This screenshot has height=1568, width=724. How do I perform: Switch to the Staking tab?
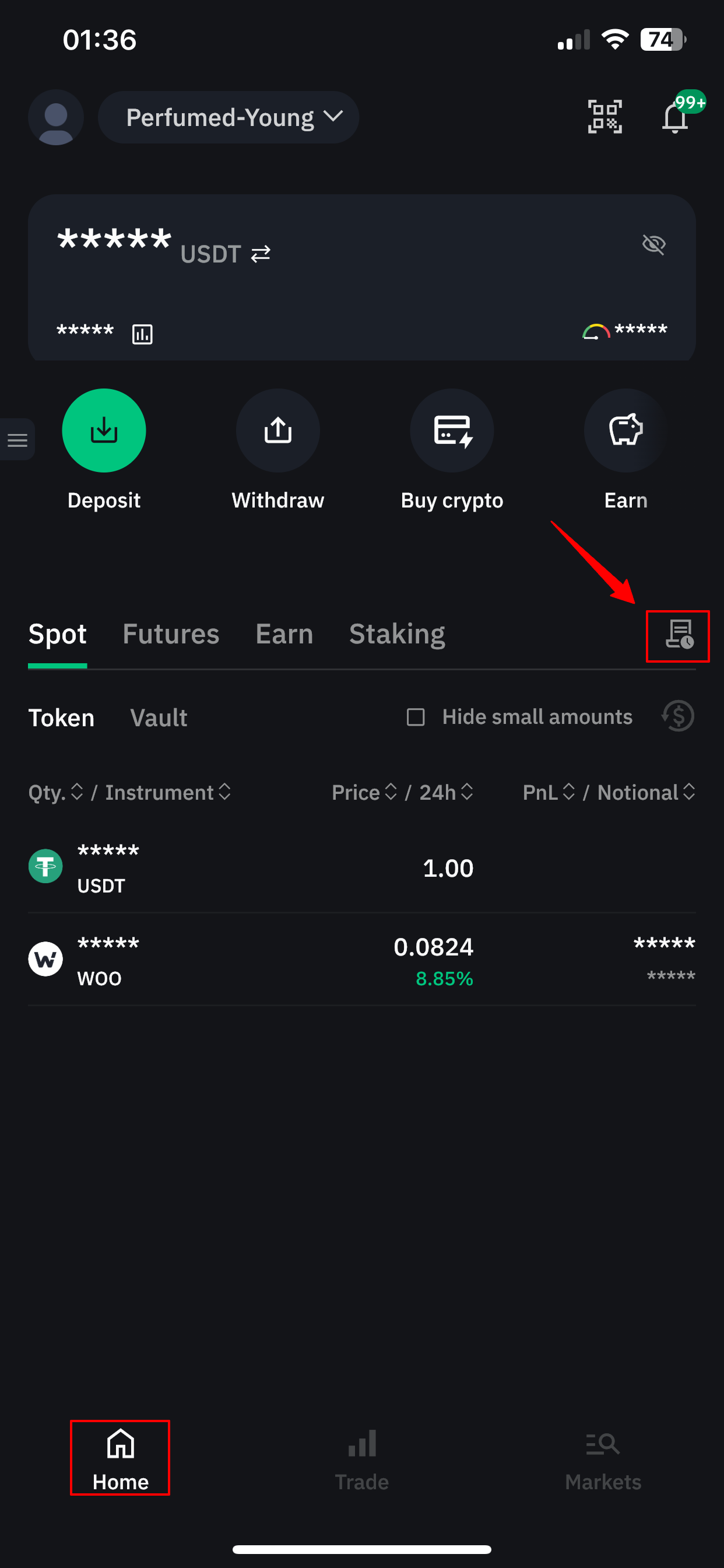click(398, 634)
